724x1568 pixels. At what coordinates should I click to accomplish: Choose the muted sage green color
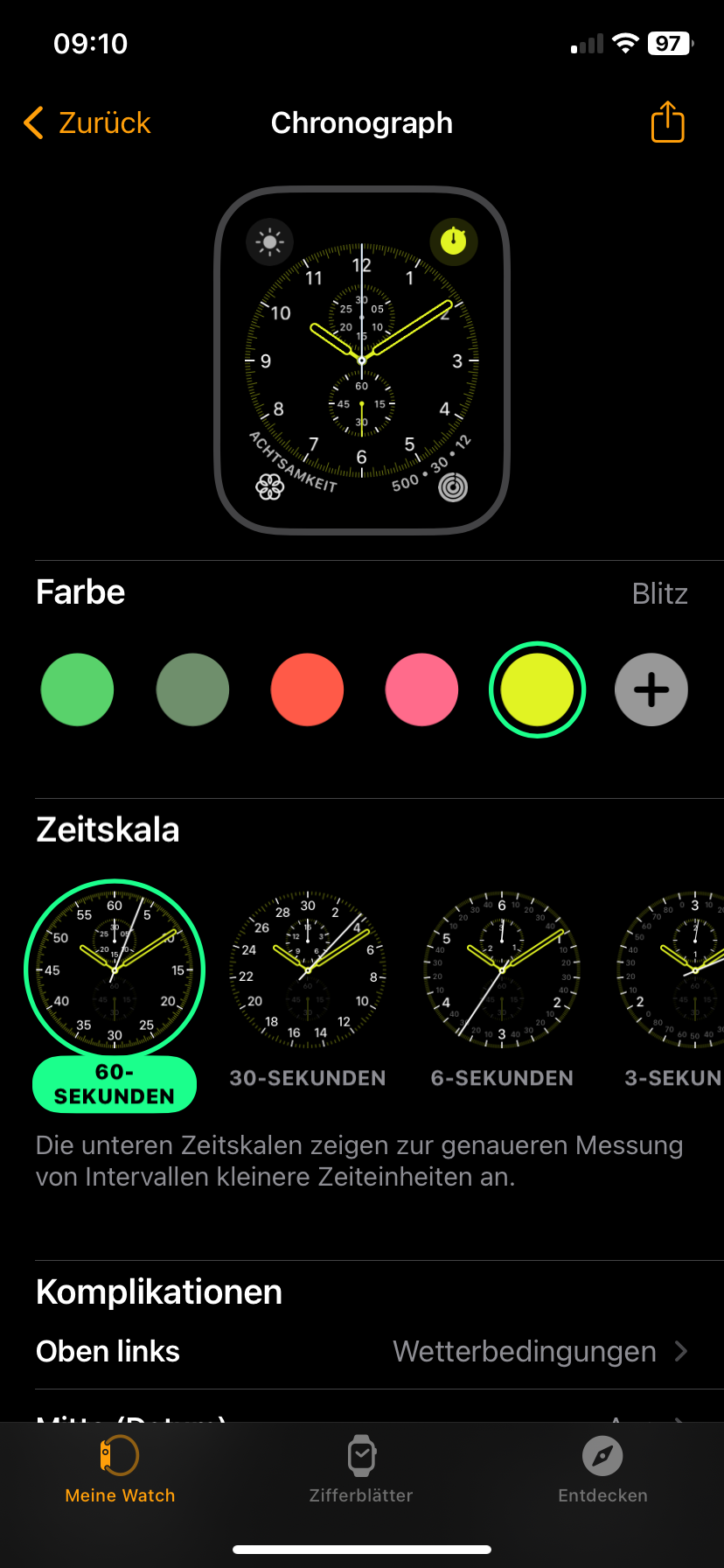pyautogui.click(x=192, y=689)
